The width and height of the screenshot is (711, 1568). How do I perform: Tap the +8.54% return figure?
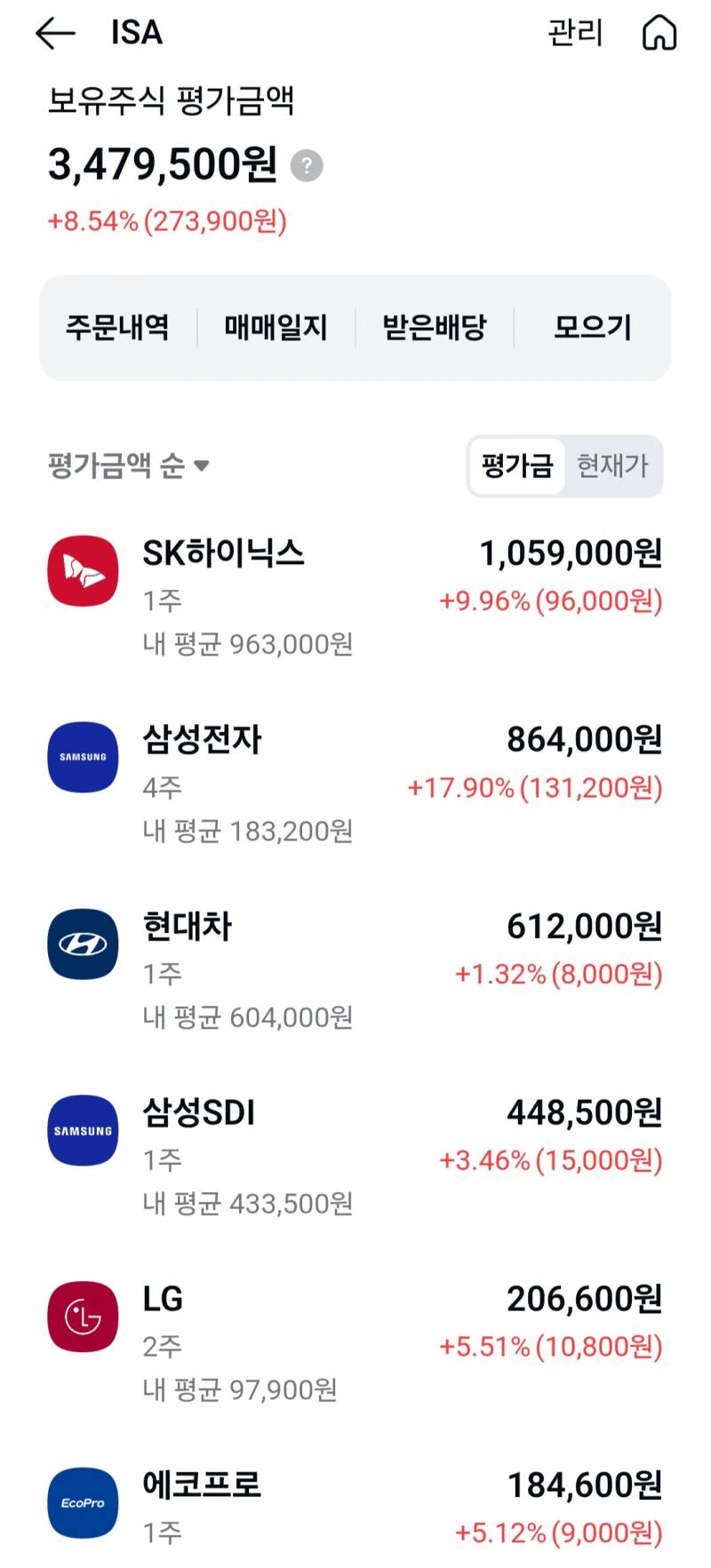[165, 222]
